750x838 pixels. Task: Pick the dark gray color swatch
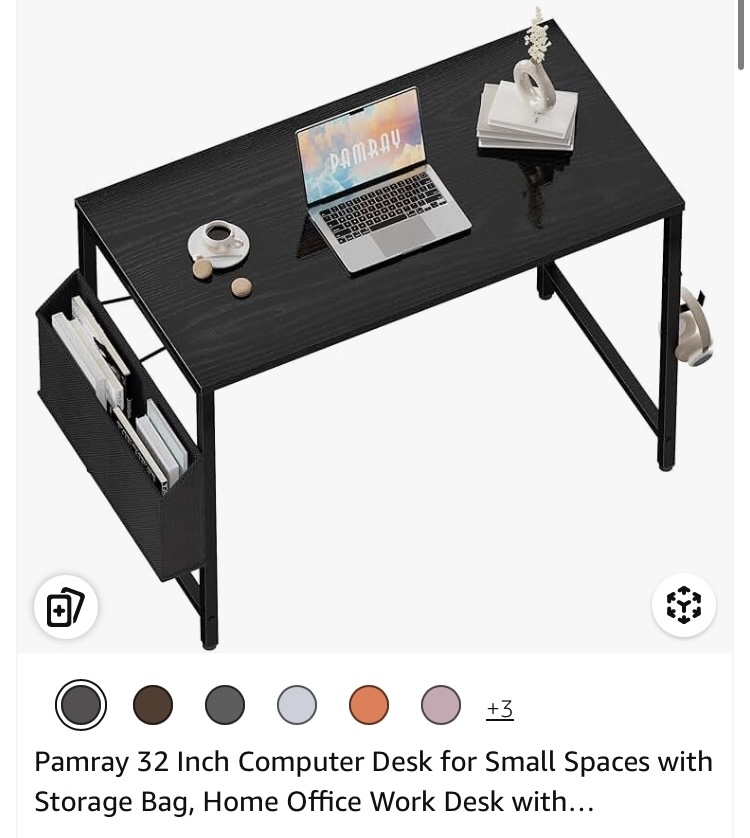pyautogui.click(x=225, y=706)
